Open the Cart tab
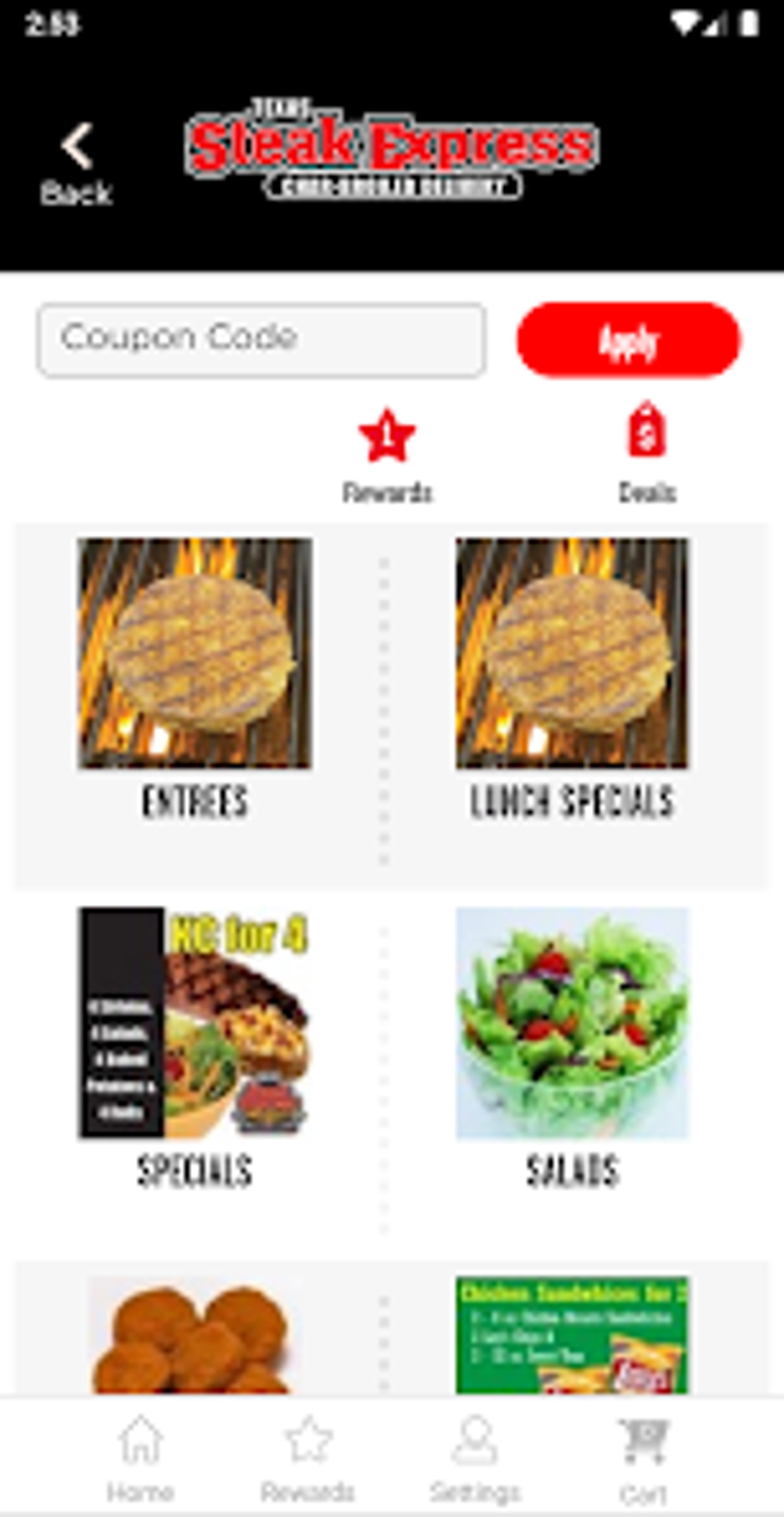The width and height of the screenshot is (784, 1517). [643, 1459]
